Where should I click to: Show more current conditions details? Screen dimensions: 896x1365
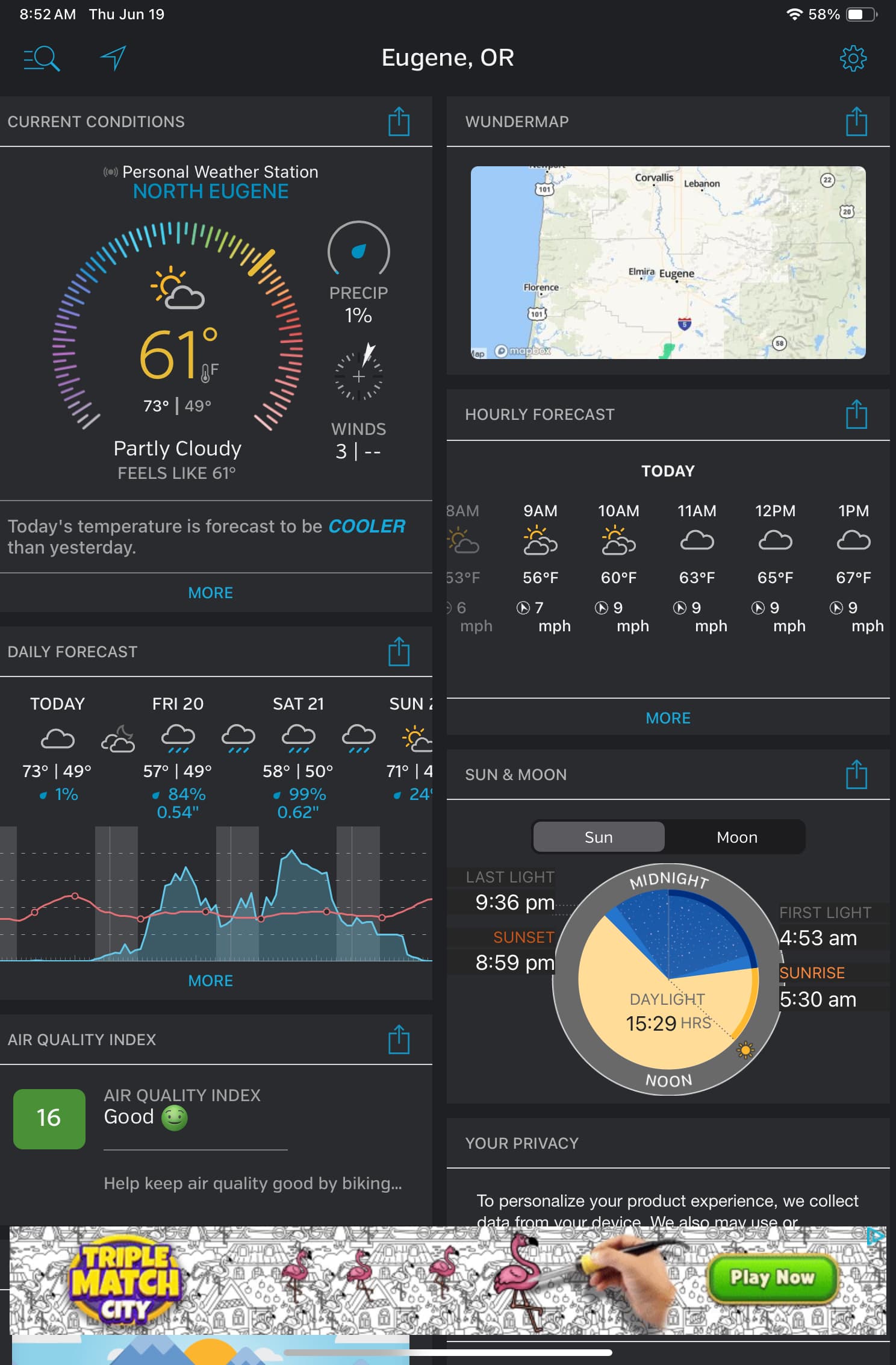pos(211,593)
